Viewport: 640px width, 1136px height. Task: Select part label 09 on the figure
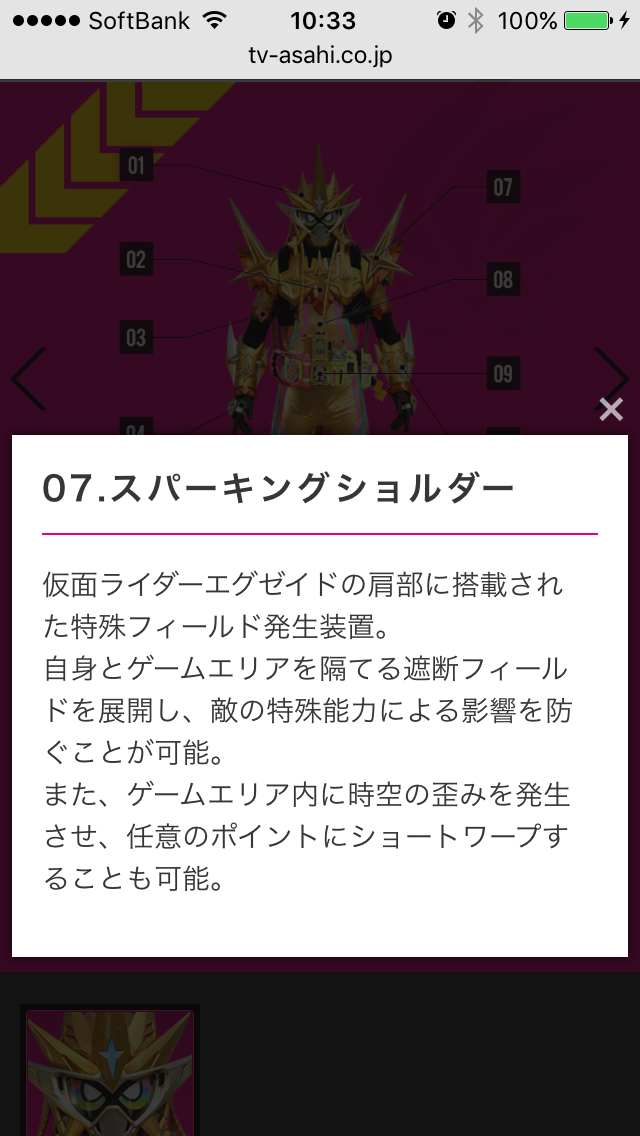click(x=503, y=373)
